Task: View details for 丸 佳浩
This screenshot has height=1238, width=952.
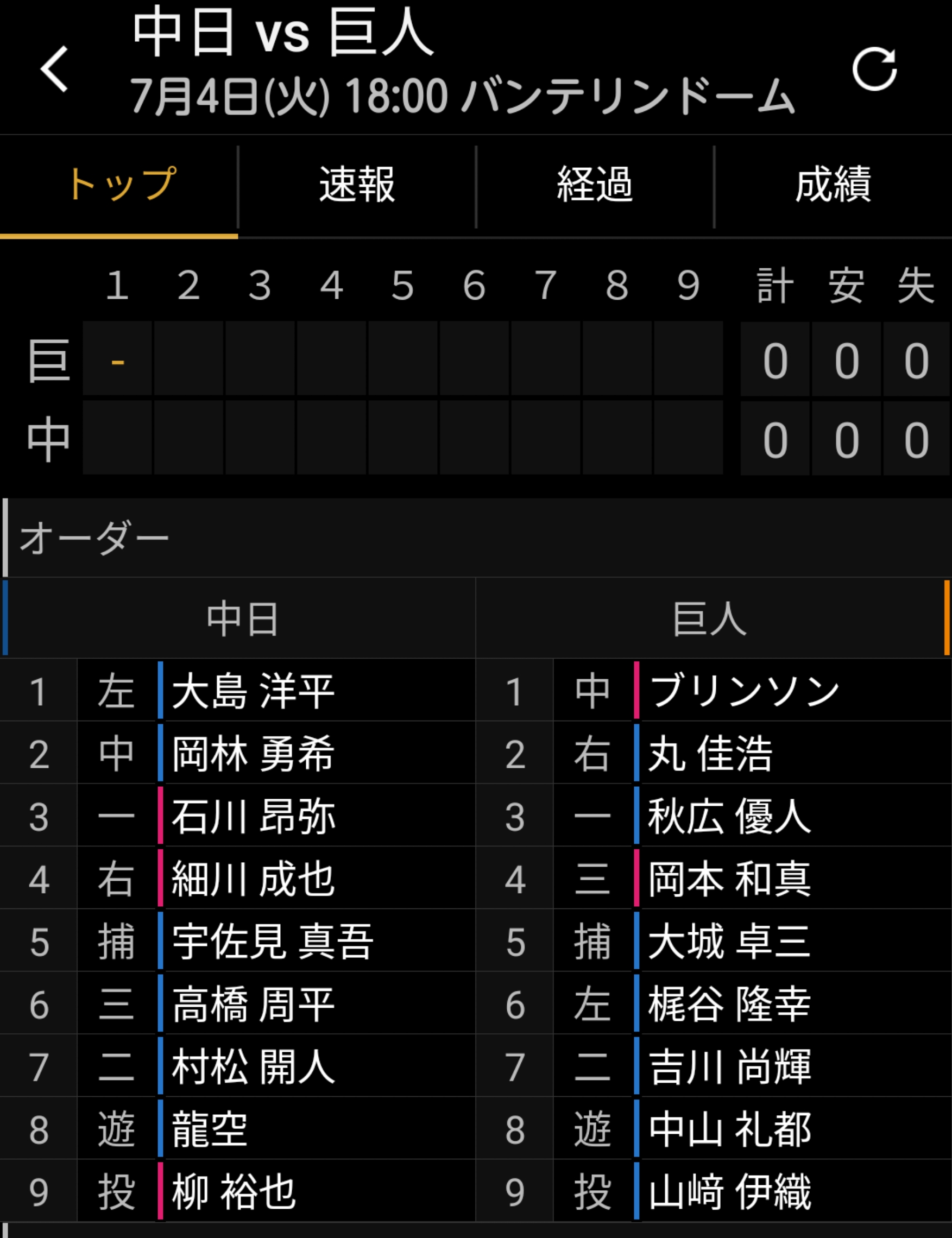Action: tap(710, 754)
